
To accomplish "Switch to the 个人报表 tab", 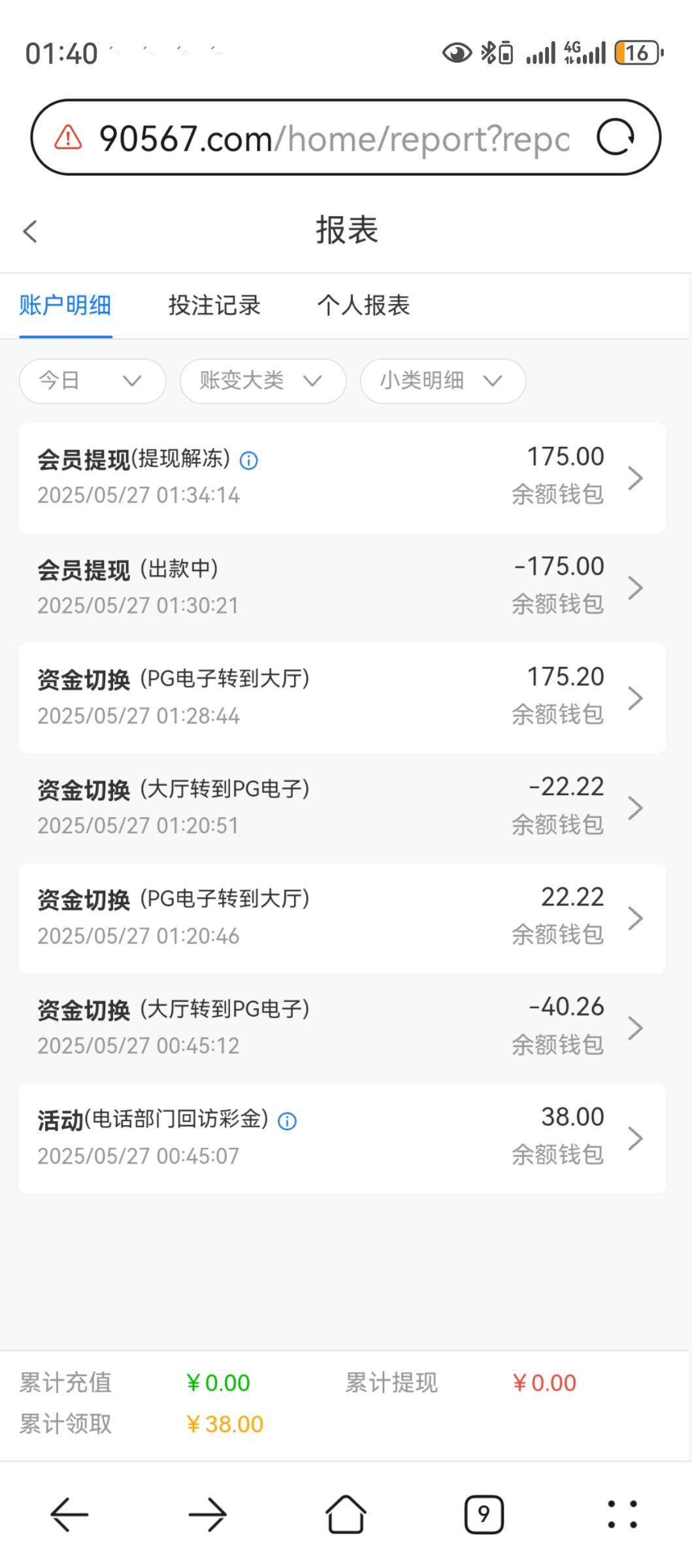I will [x=363, y=305].
